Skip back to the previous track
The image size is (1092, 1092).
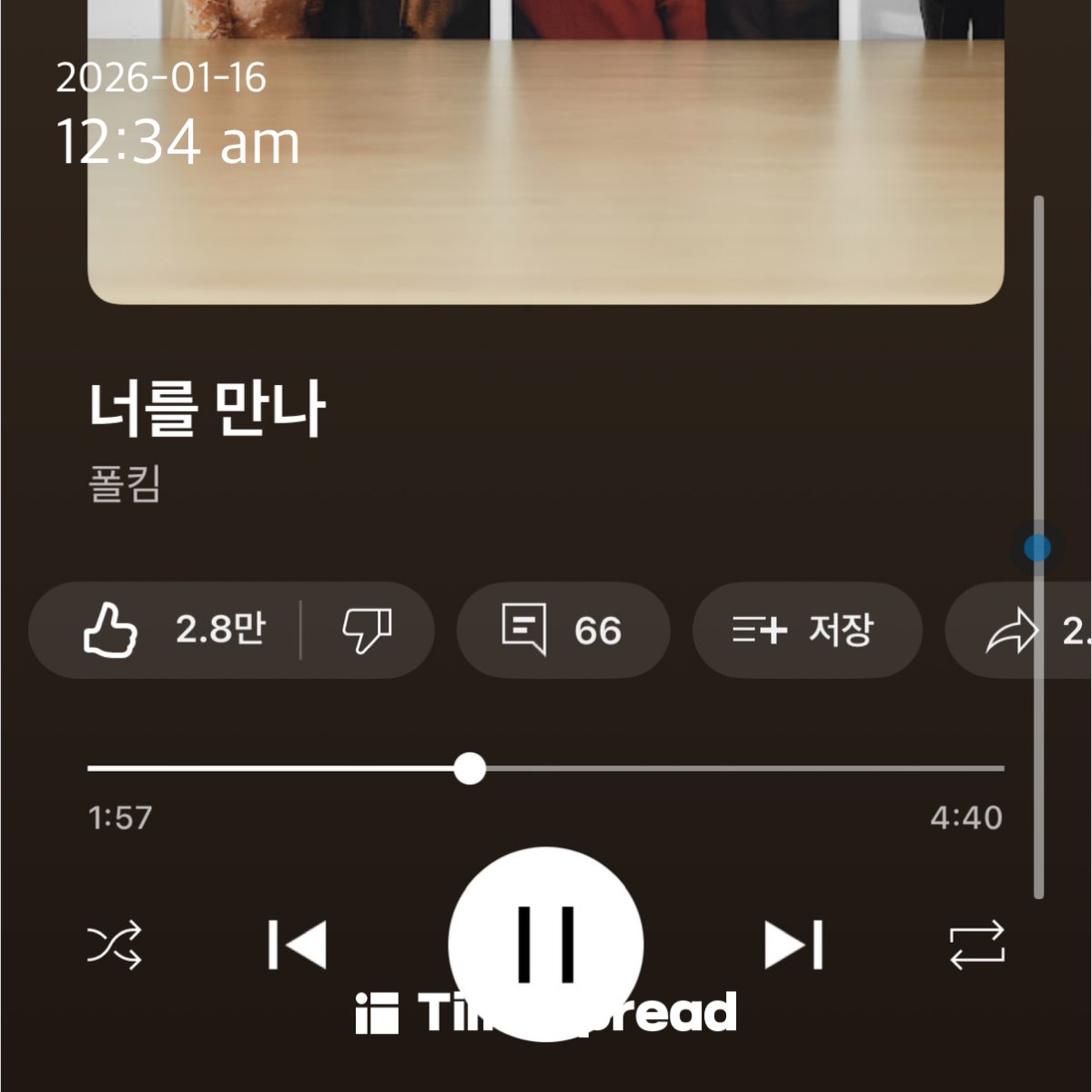click(x=297, y=945)
